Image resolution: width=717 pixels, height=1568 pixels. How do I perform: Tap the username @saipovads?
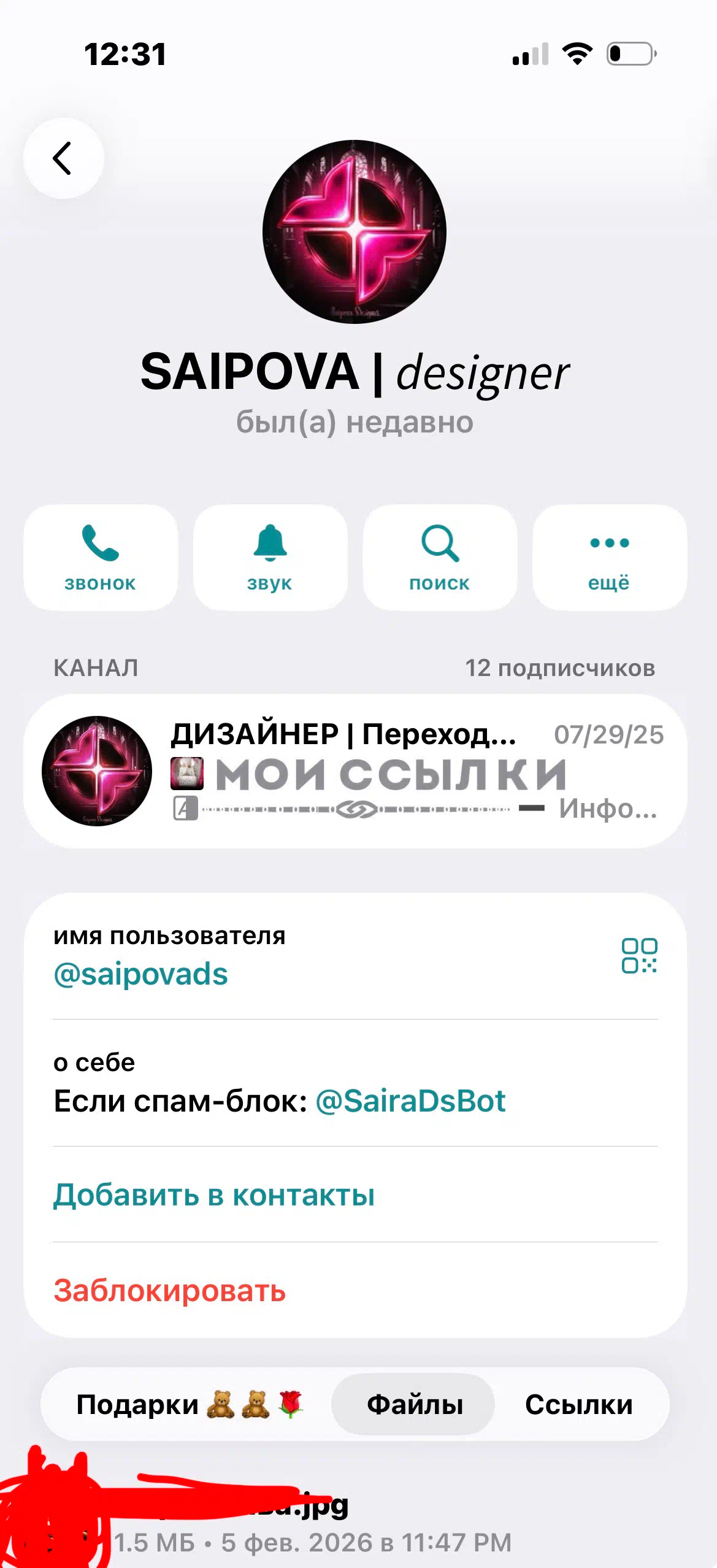[x=141, y=974]
